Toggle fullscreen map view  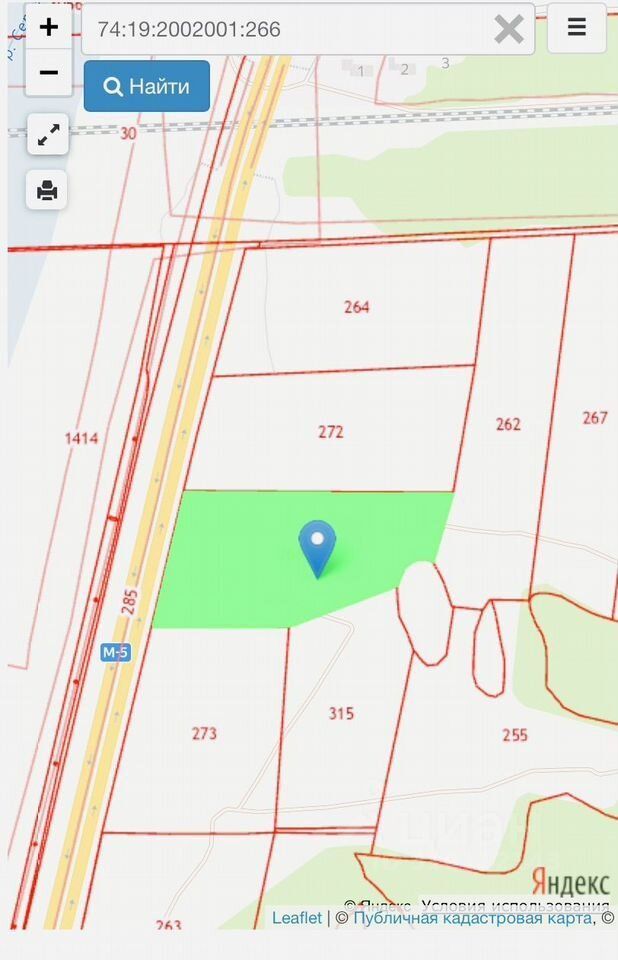48,135
